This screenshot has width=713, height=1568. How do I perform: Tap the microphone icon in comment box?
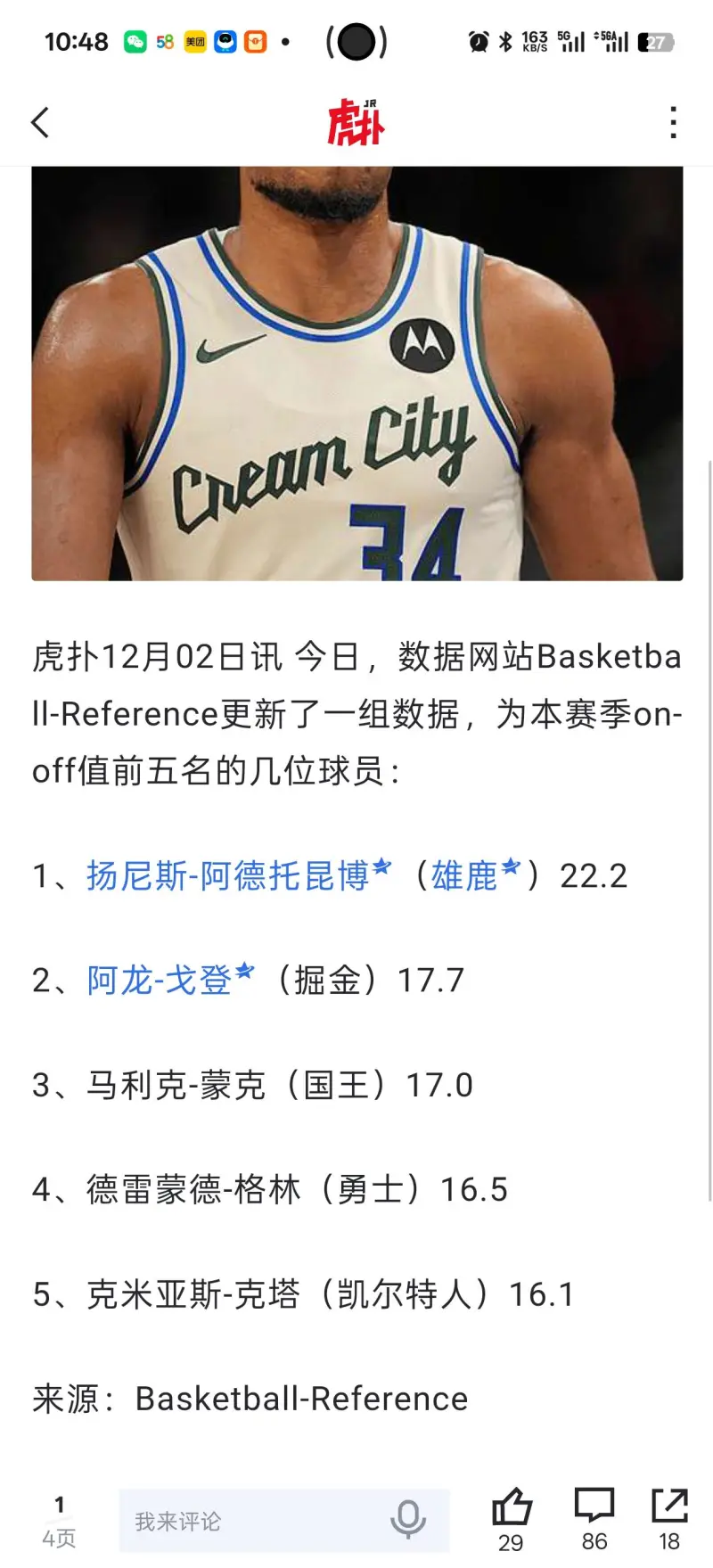pyautogui.click(x=408, y=1520)
